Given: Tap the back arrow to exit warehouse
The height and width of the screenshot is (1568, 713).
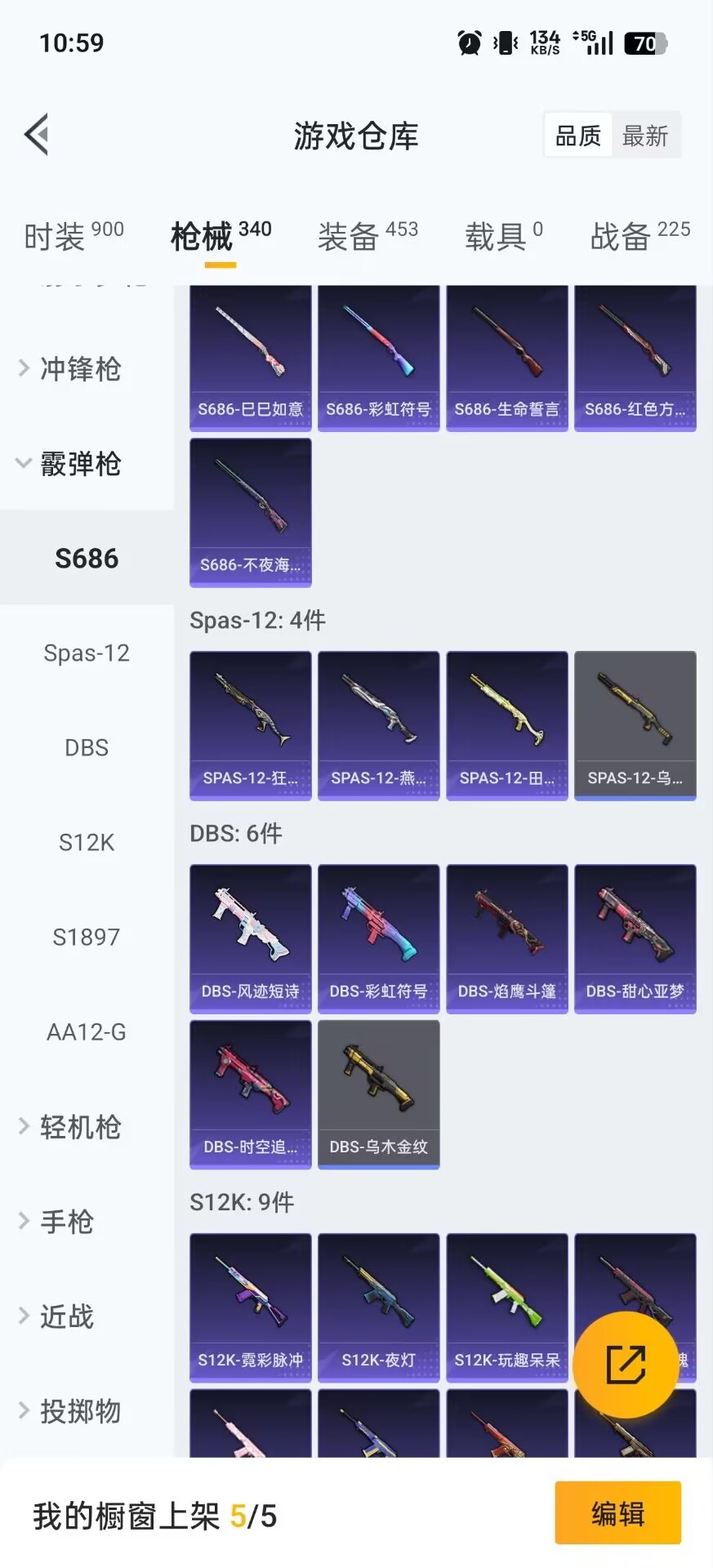Looking at the screenshot, I should [x=36, y=133].
